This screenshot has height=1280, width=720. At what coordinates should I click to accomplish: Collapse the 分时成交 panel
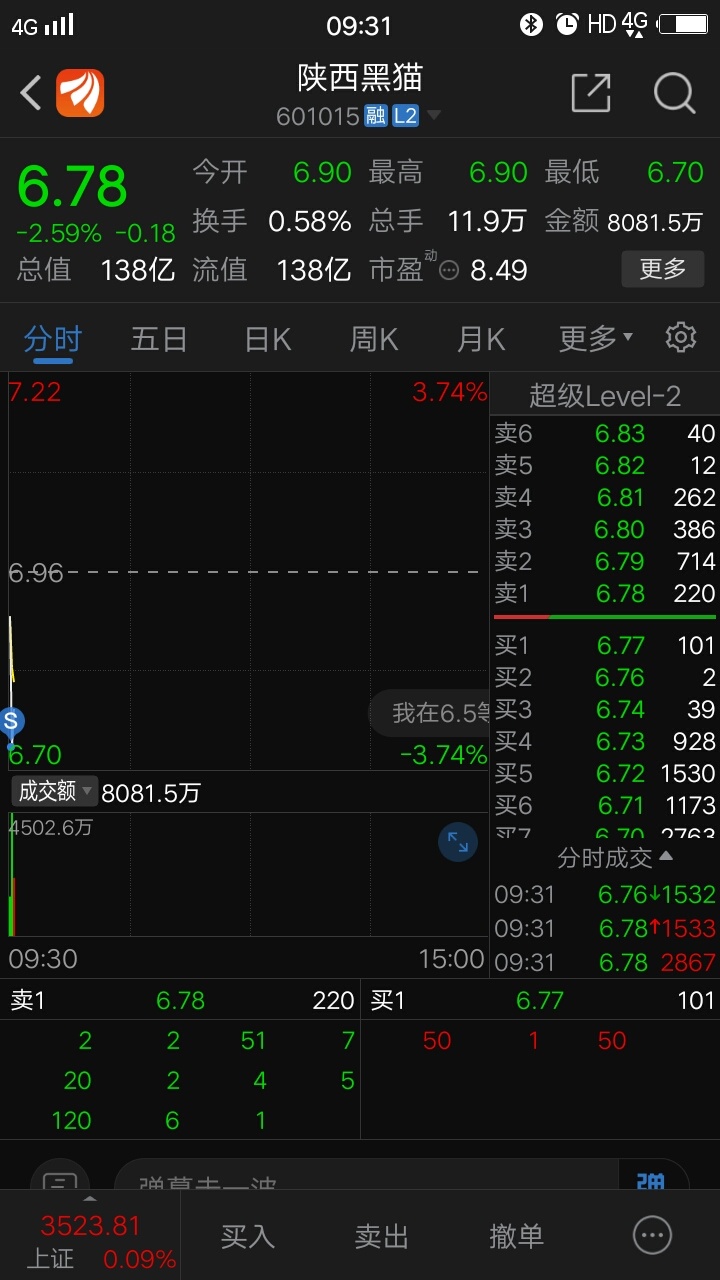[x=615, y=857]
